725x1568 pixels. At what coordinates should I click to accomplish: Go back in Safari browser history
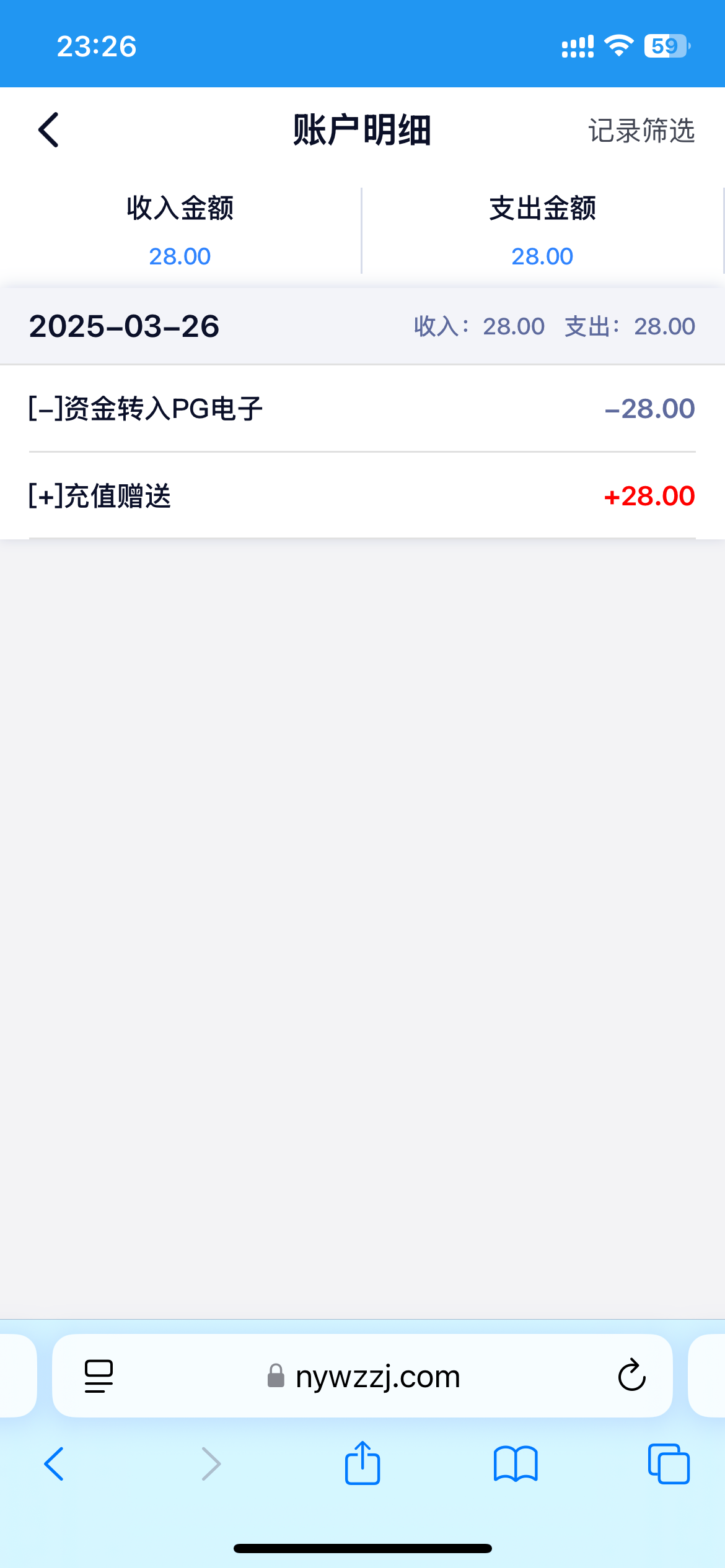(54, 1464)
